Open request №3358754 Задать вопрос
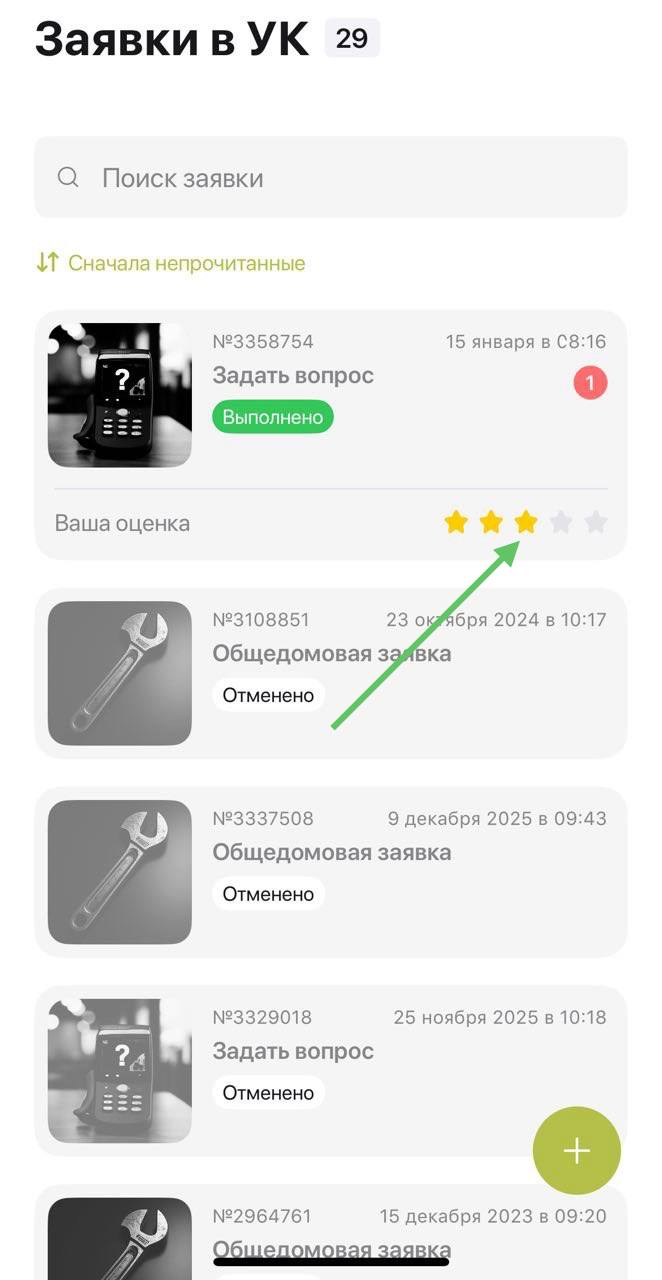 coord(330,395)
